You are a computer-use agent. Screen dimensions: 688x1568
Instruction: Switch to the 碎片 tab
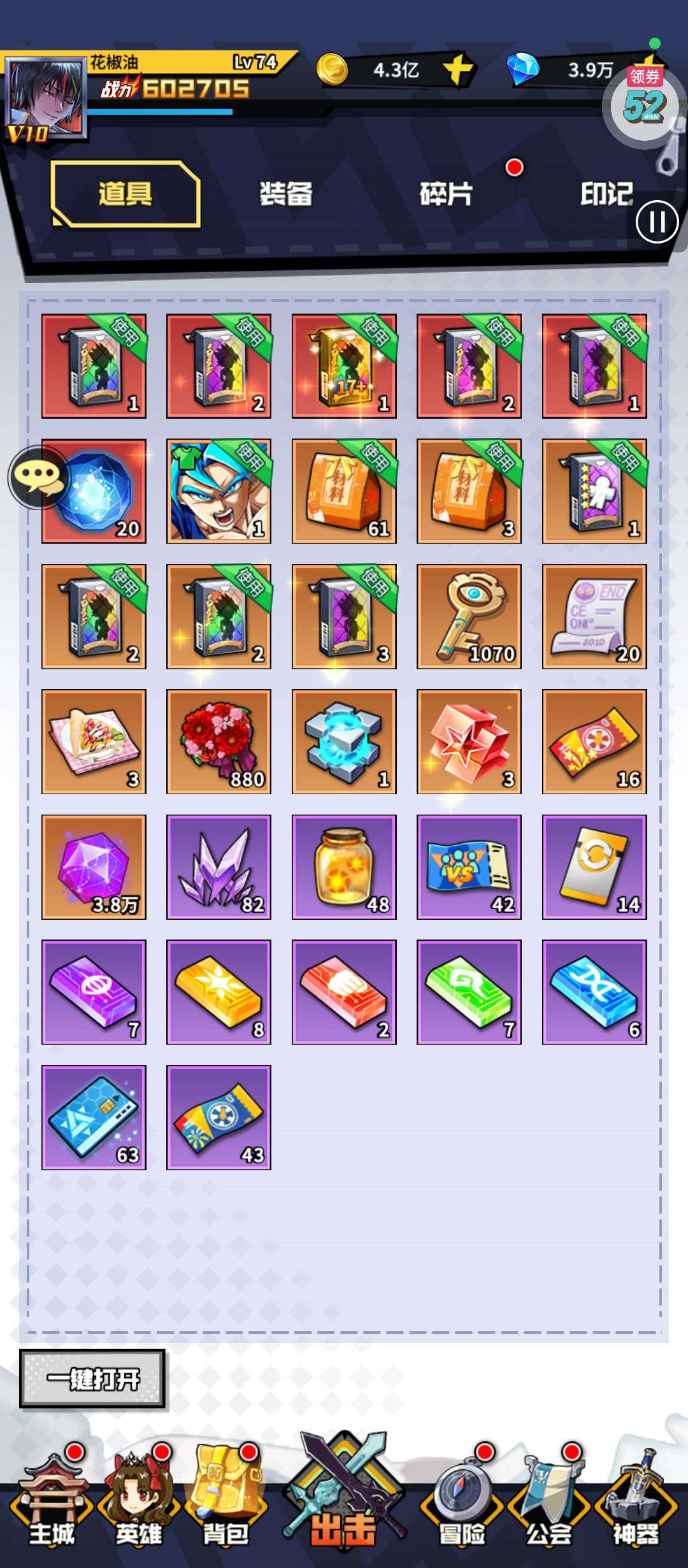(446, 194)
